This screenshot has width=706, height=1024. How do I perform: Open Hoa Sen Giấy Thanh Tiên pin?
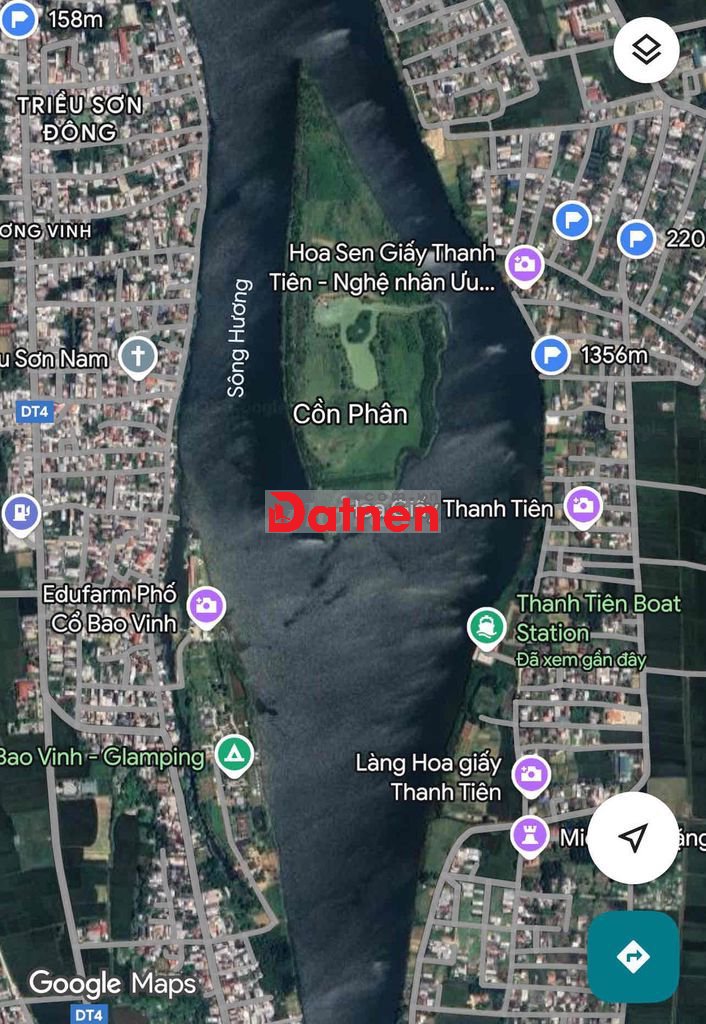point(524,265)
